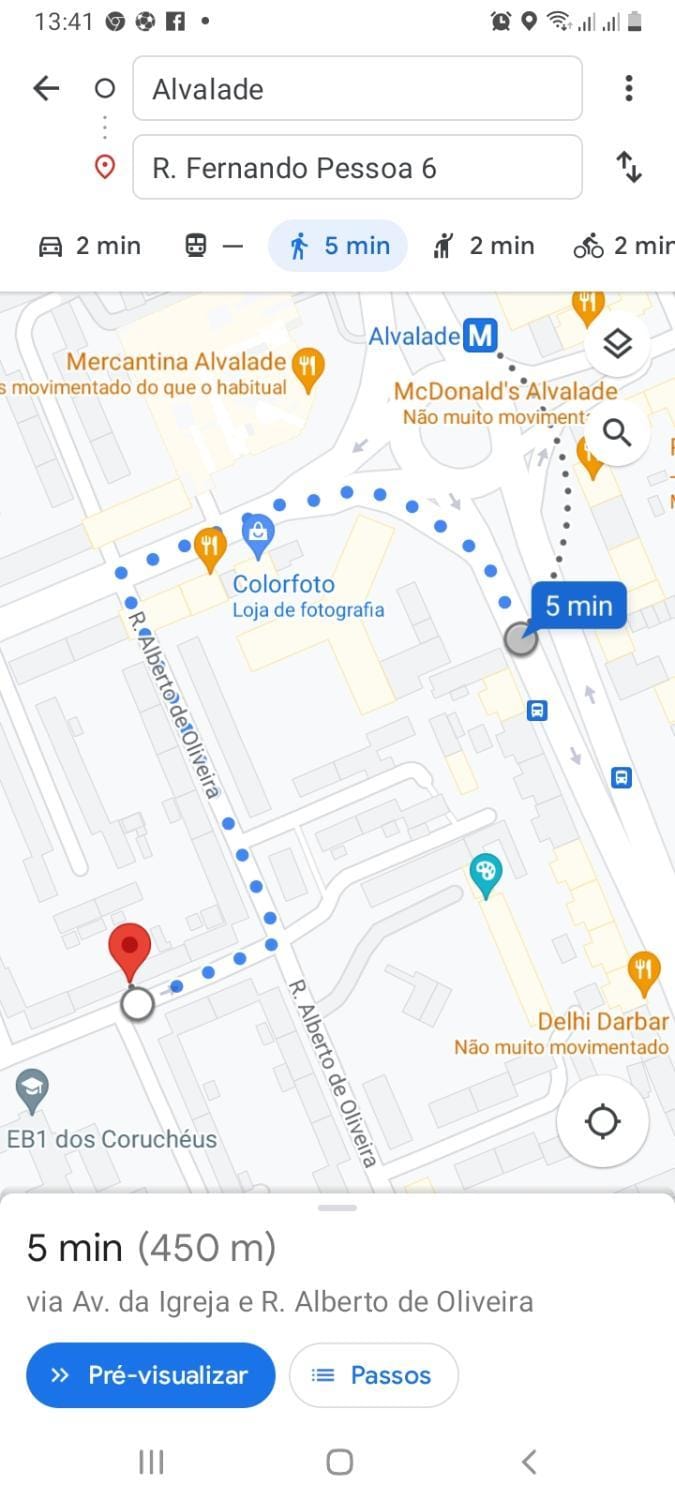
Task: Go back using the top-left arrow
Action: 46,88
